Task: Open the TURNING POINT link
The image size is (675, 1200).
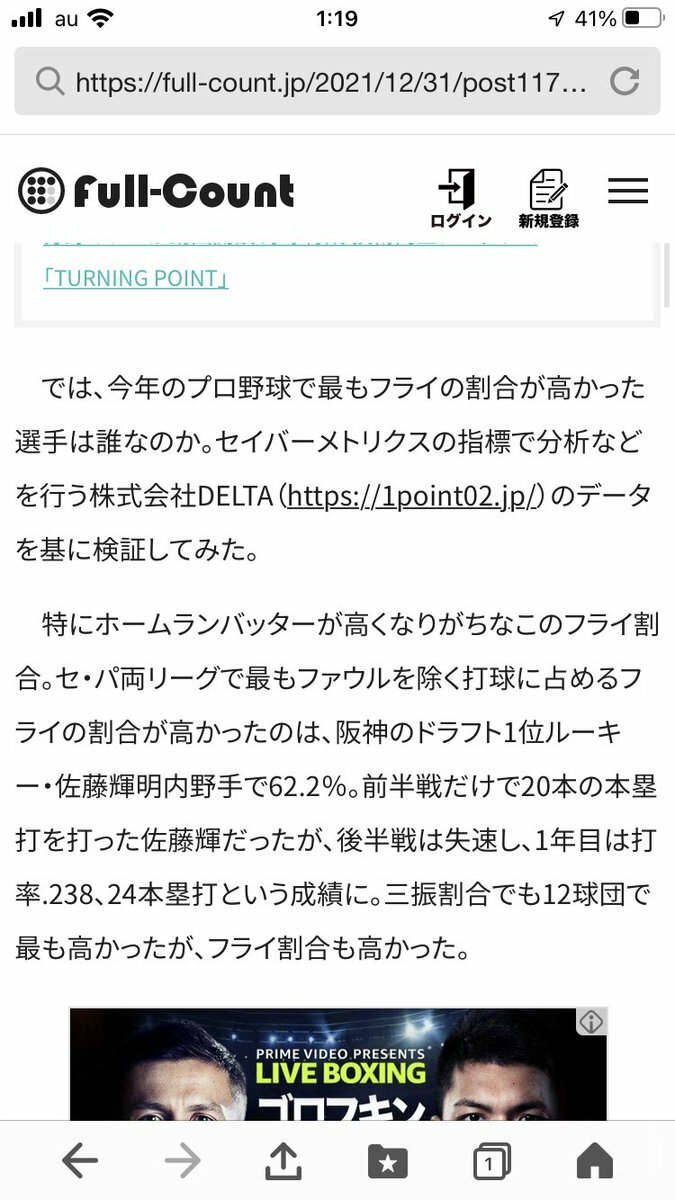Action: click(136, 278)
